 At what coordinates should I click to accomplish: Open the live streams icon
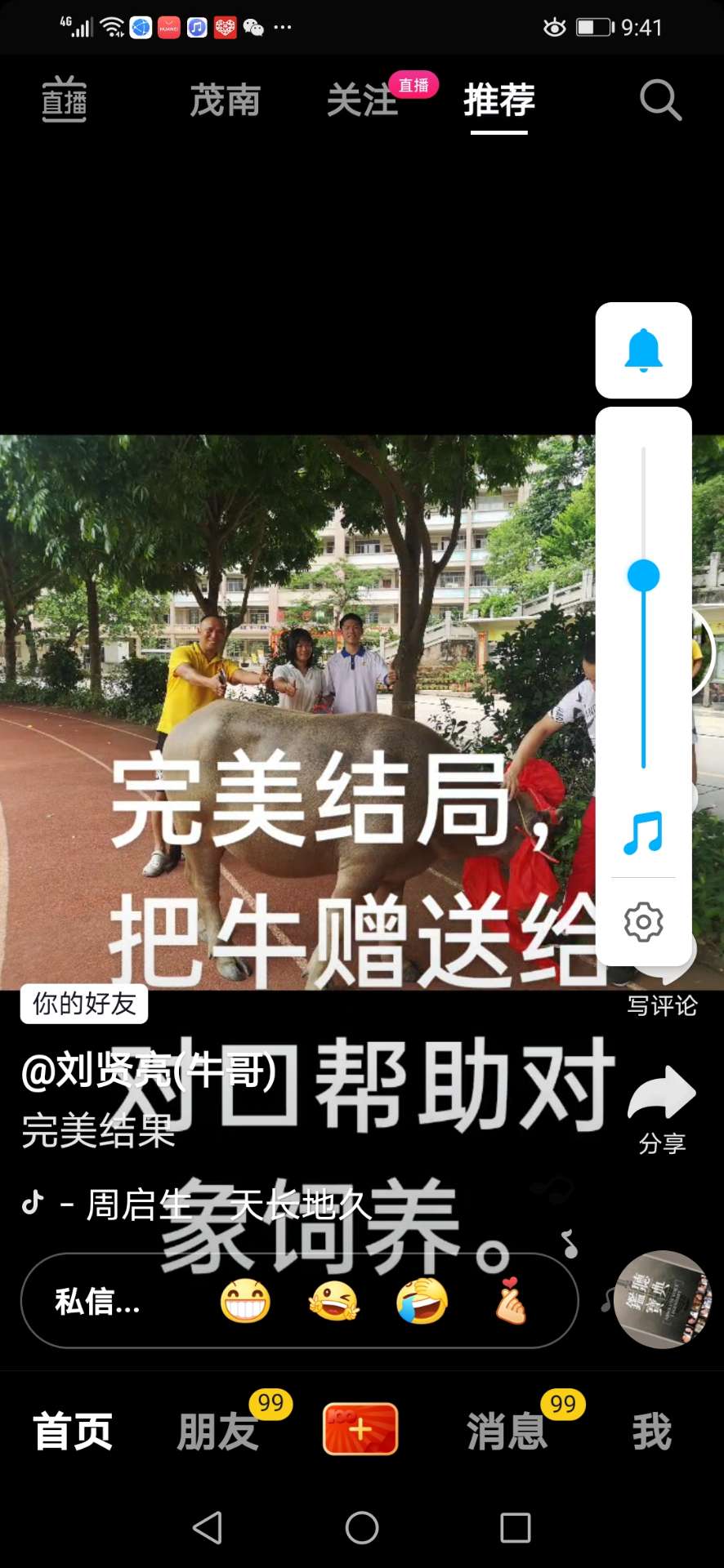pyautogui.click(x=64, y=100)
